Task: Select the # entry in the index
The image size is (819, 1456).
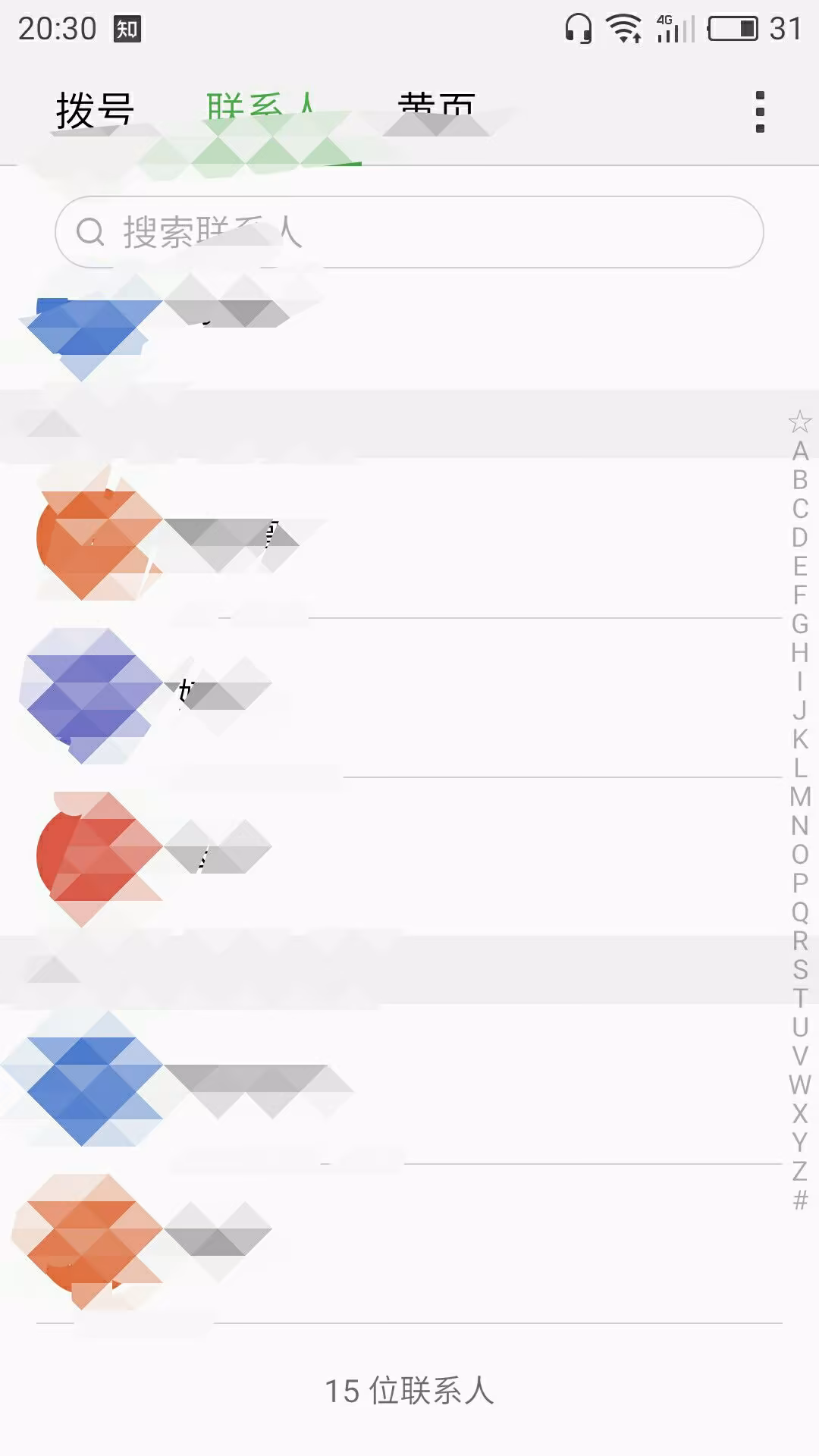Action: pyautogui.click(x=800, y=1200)
